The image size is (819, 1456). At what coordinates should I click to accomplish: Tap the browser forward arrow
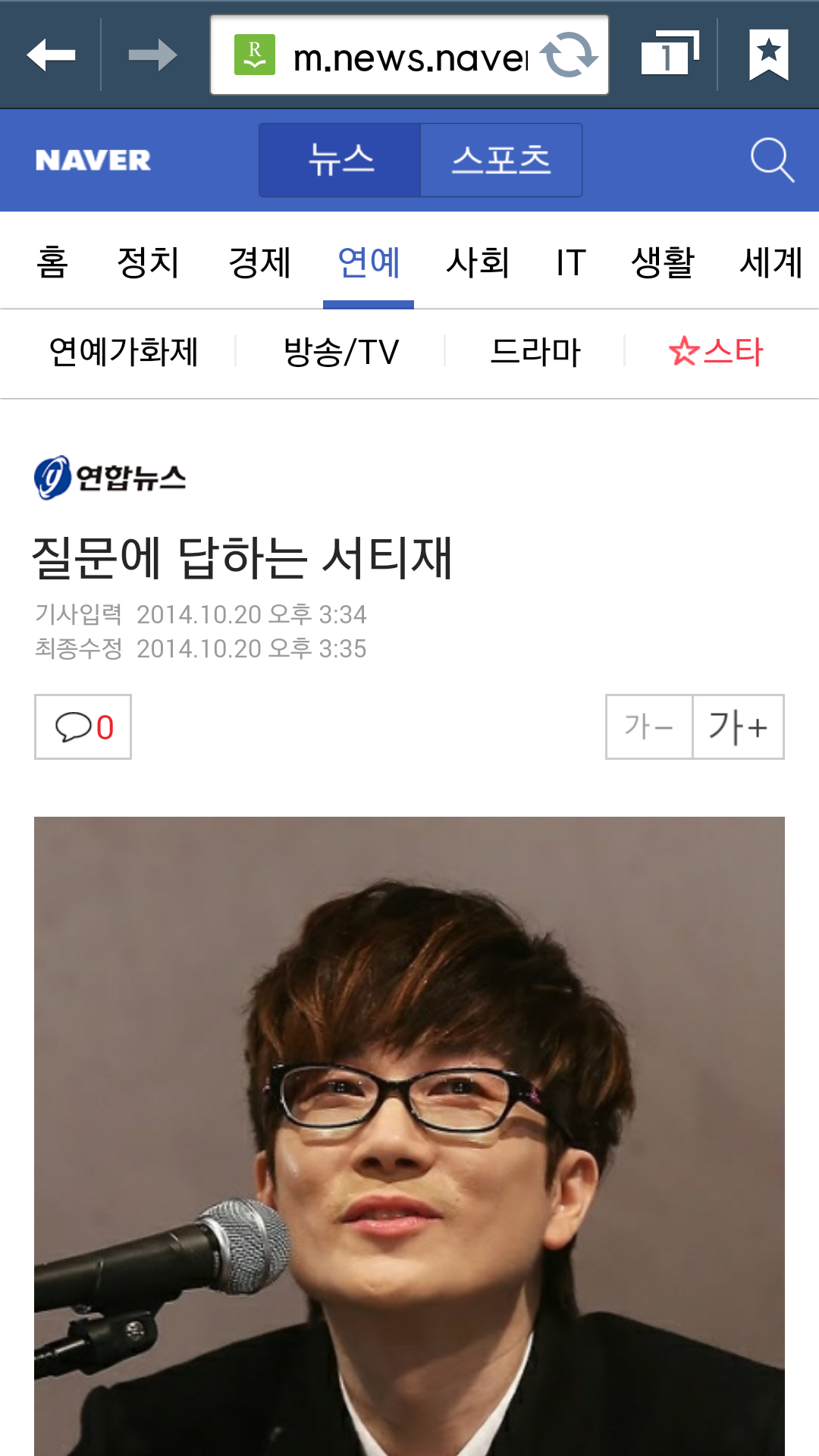point(152,55)
